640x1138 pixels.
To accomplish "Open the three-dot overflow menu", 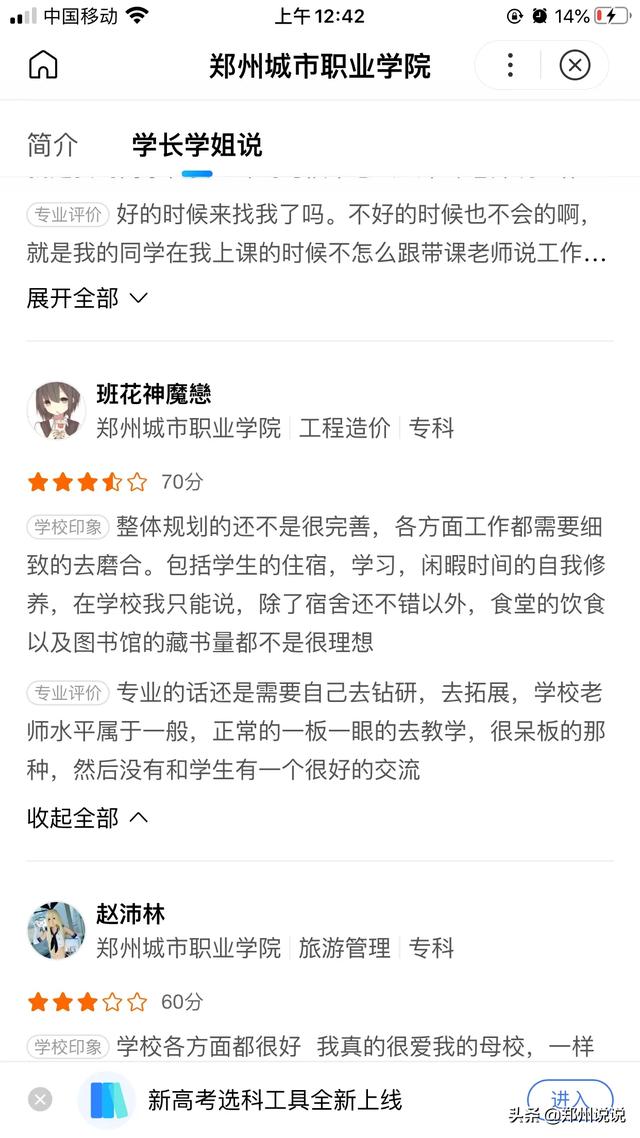I will coord(510,66).
